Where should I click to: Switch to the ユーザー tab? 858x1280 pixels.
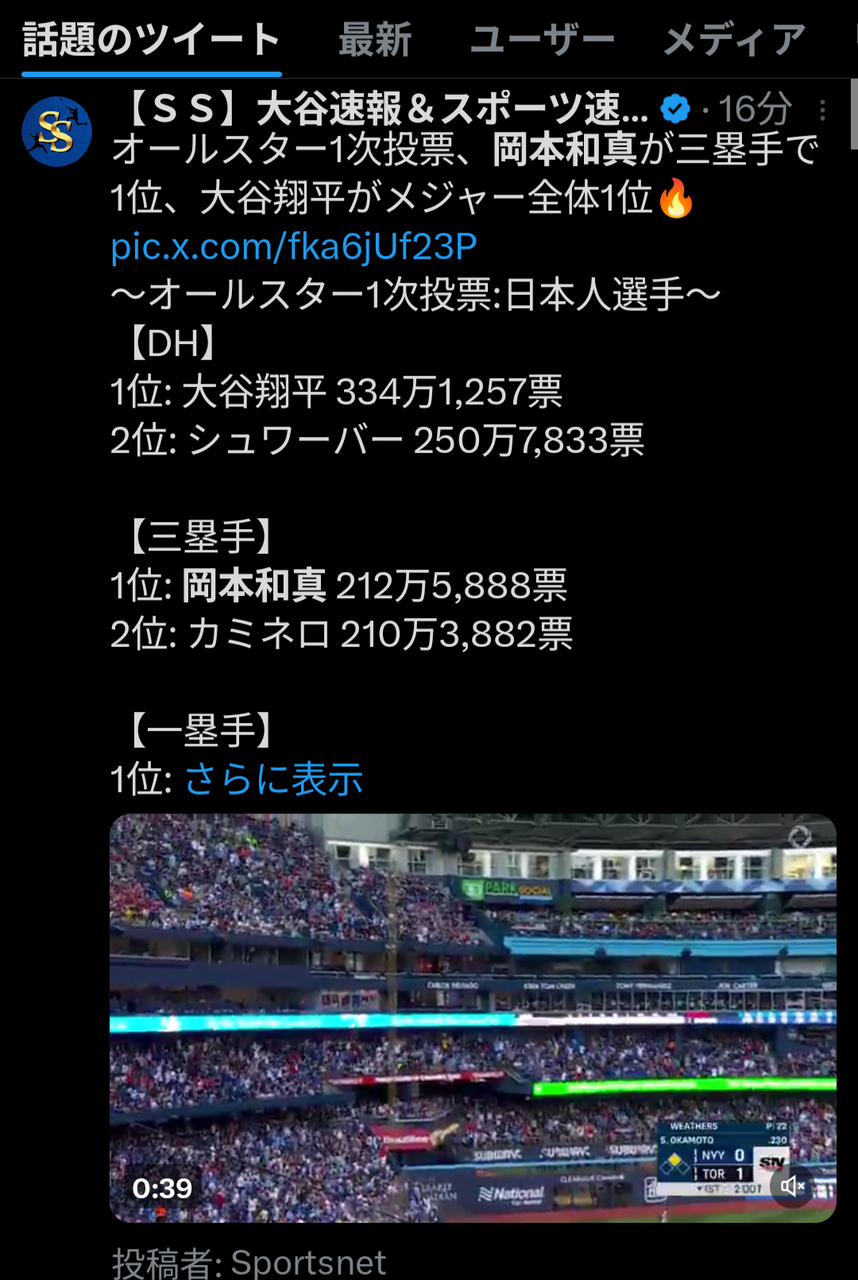pyautogui.click(x=542, y=41)
